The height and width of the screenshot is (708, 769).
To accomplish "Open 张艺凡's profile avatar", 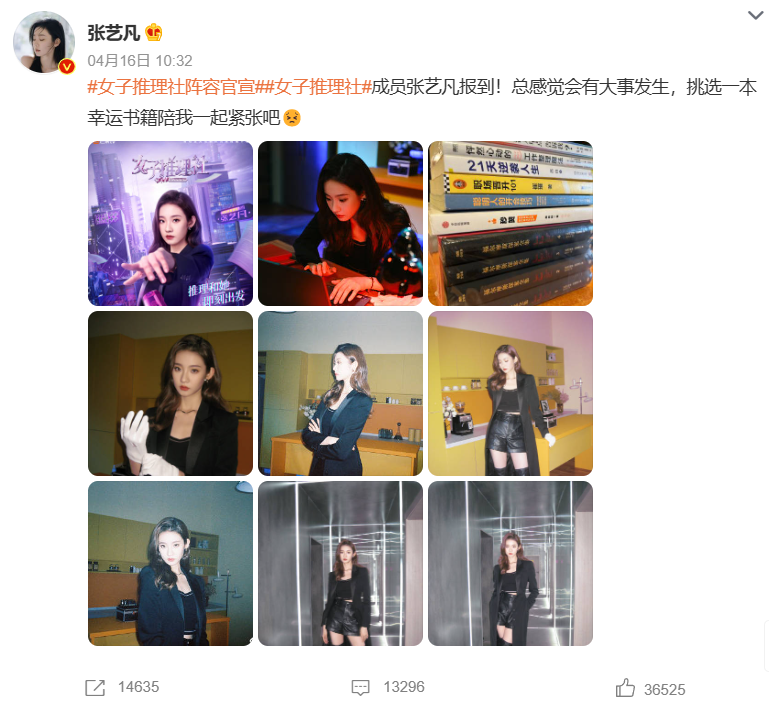I will 43,42.
